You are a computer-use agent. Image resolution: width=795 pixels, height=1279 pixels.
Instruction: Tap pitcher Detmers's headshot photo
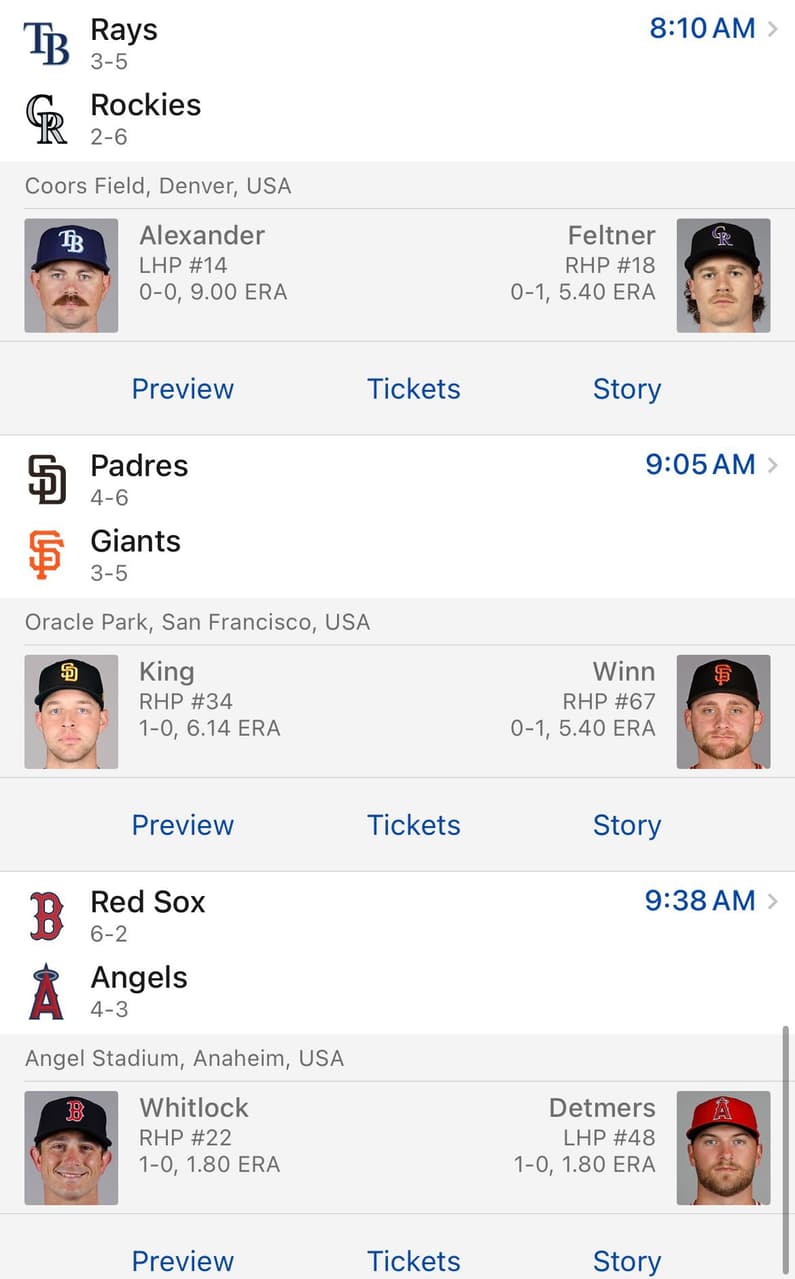click(x=723, y=1147)
